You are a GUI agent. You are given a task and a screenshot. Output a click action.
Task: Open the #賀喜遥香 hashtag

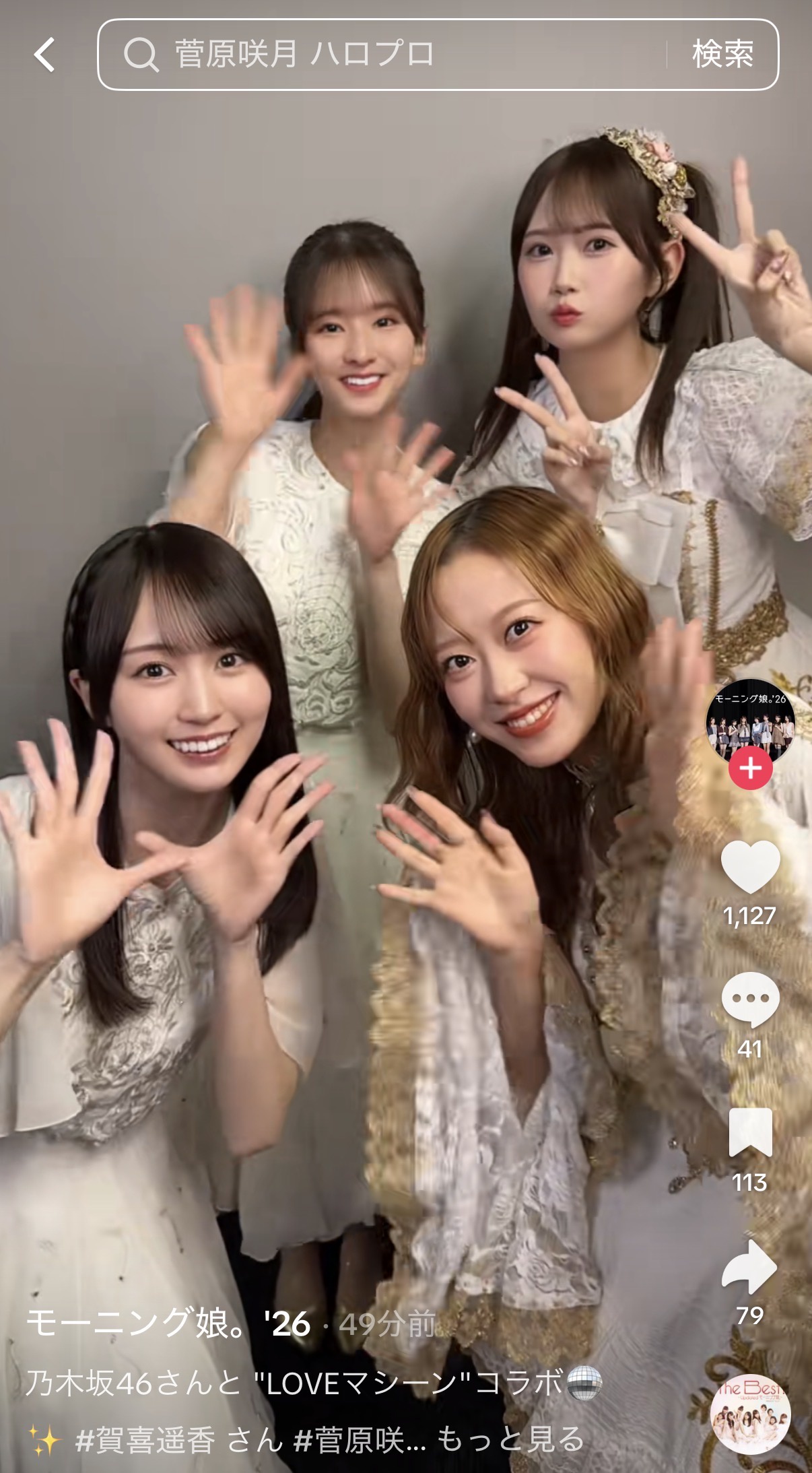click(x=145, y=1441)
